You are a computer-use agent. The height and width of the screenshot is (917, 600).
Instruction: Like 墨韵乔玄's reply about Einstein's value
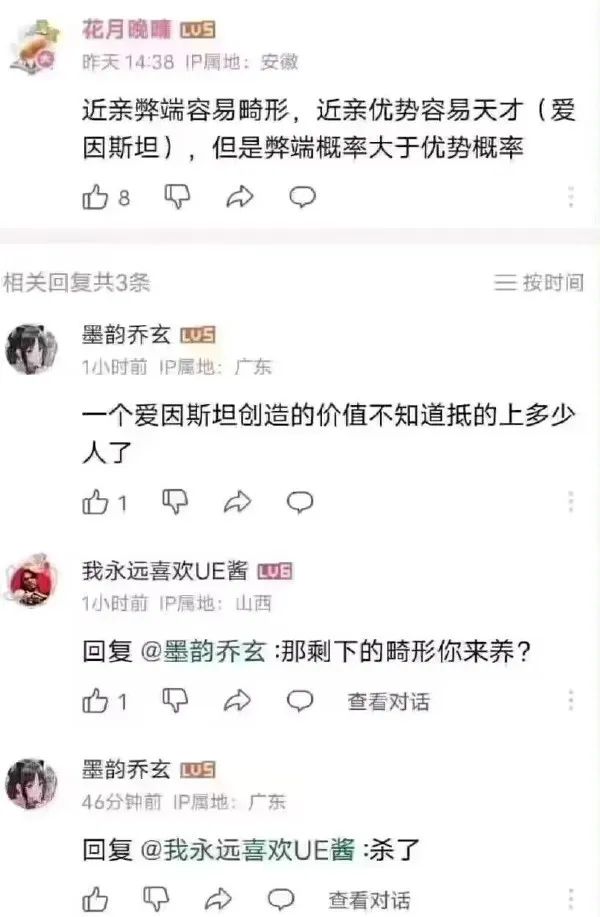[x=96, y=502]
